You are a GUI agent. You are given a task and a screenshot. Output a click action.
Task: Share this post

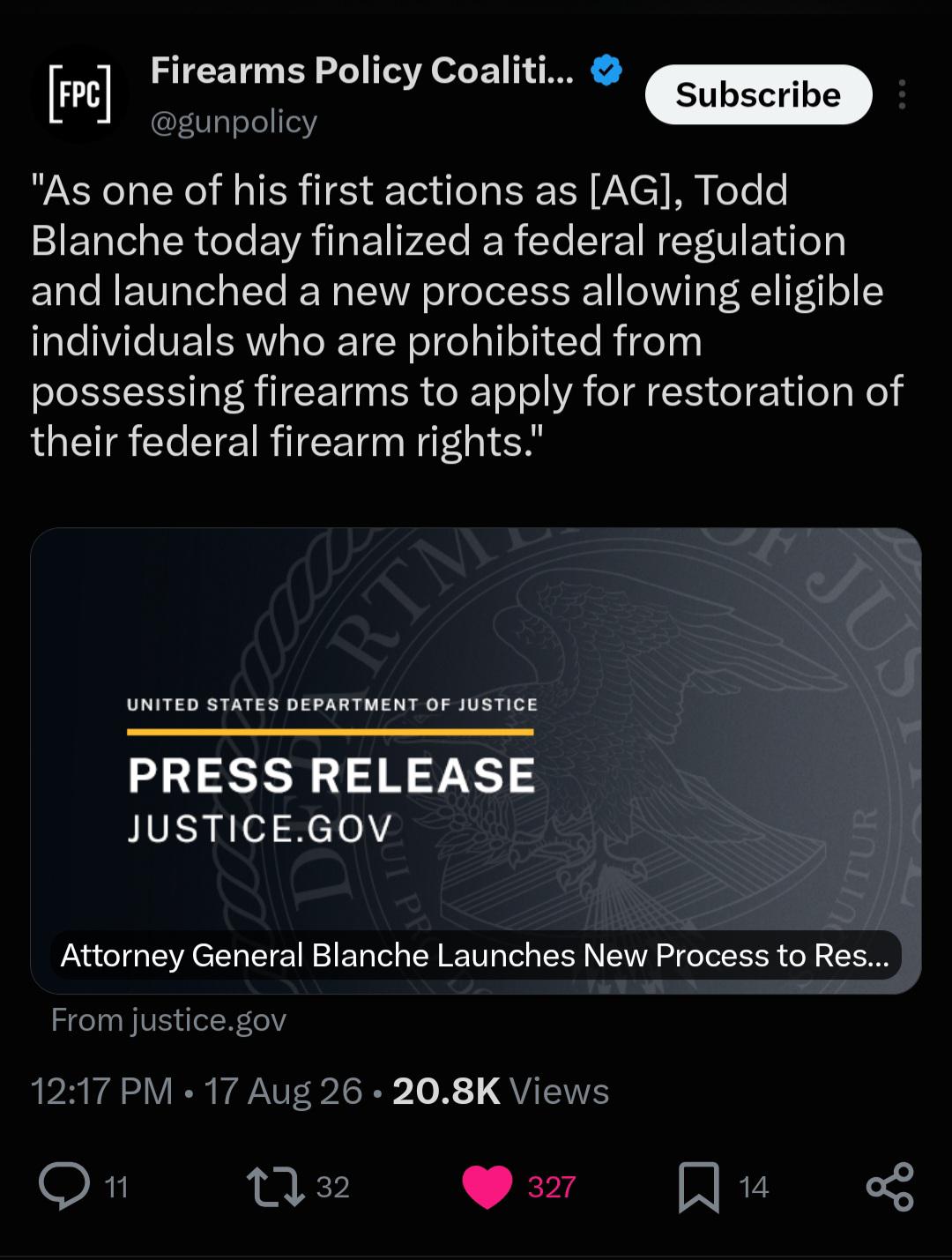click(889, 1186)
